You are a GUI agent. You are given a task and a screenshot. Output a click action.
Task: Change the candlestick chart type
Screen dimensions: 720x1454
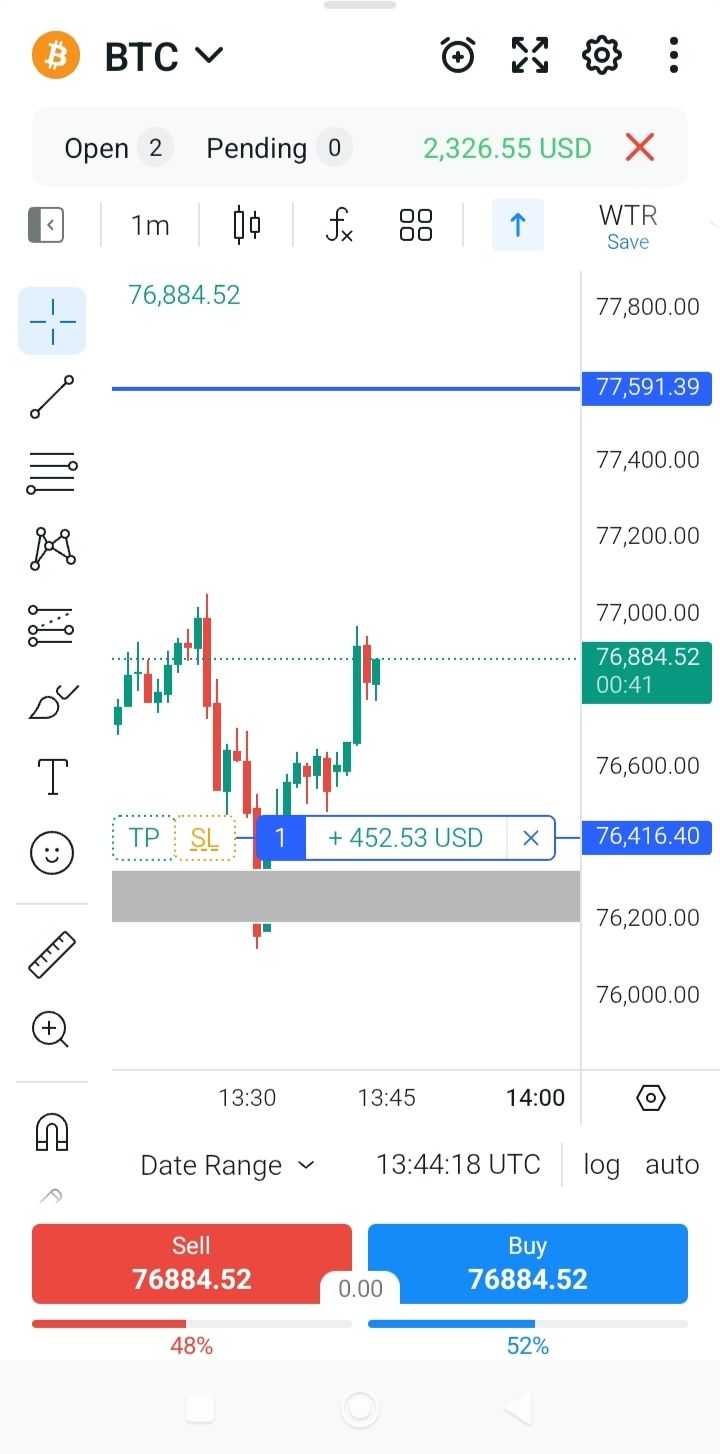[246, 225]
